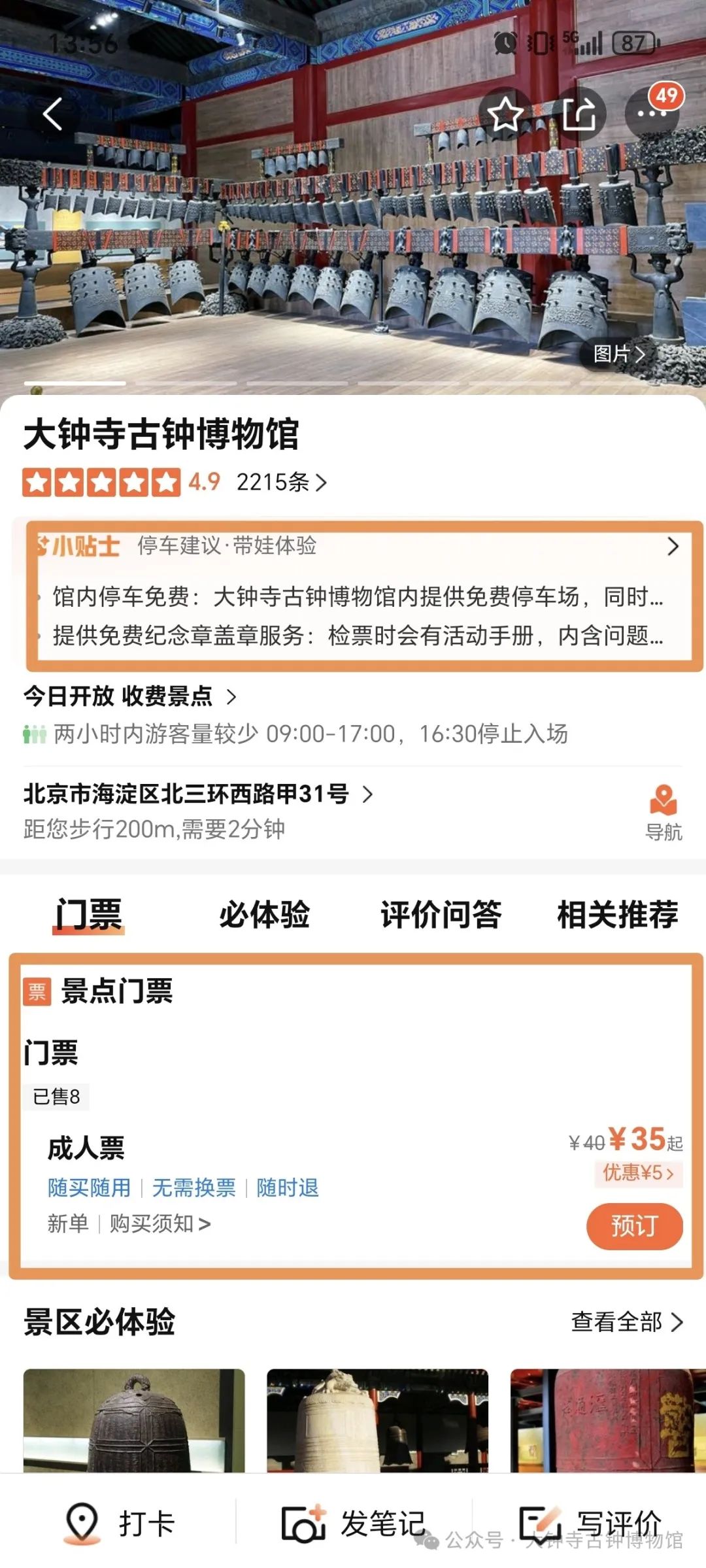This screenshot has width=706, height=1568.
Task: Open 购买须知 purchase notice
Action: (x=160, y=1223)
